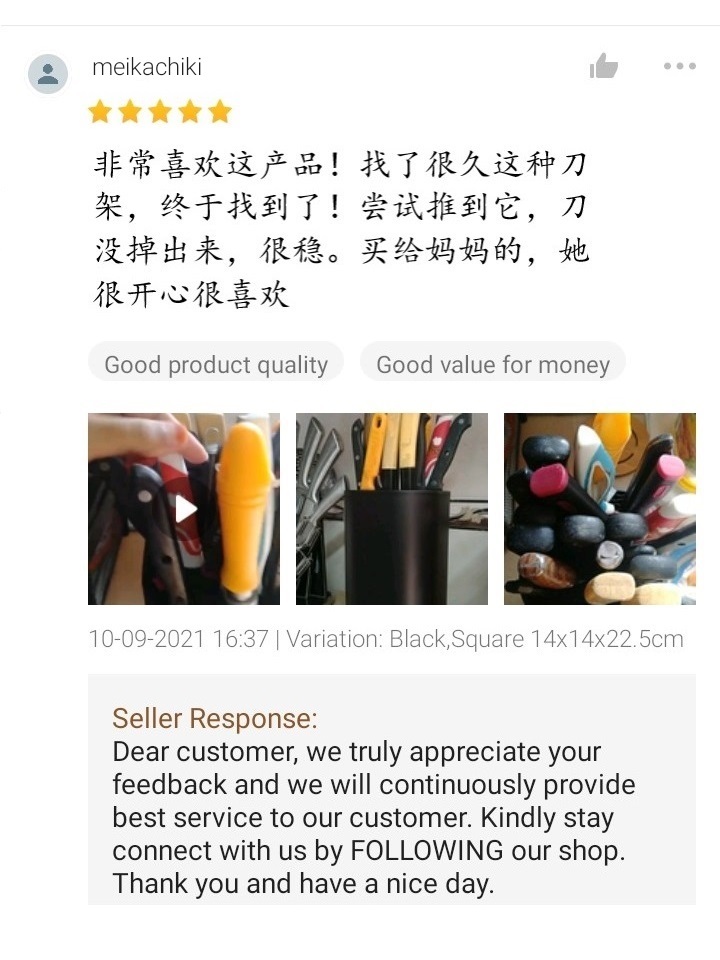Open the three-dot menu on the review
Viewport: 720px width, 960px height.
click(x=679, y=66)
